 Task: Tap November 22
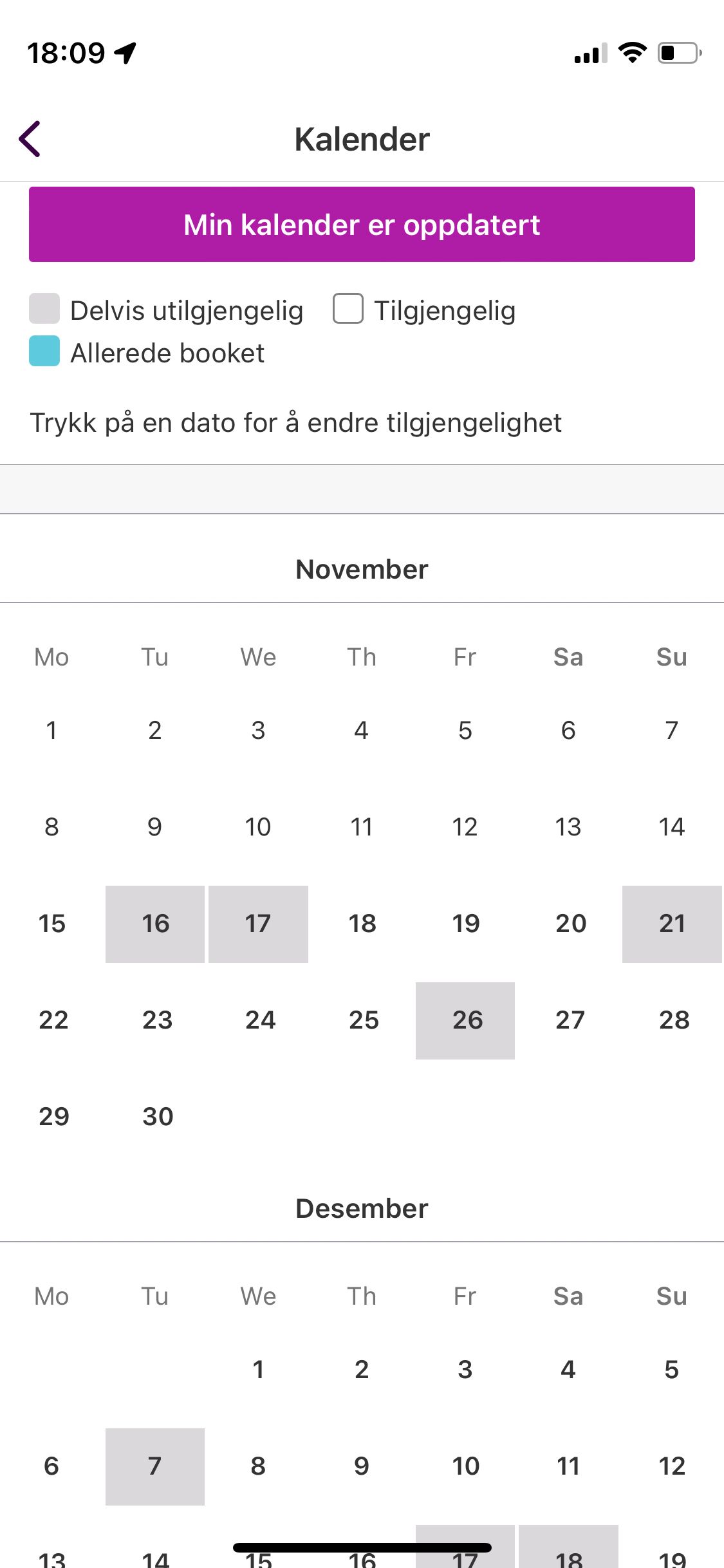pos(53,1020)
